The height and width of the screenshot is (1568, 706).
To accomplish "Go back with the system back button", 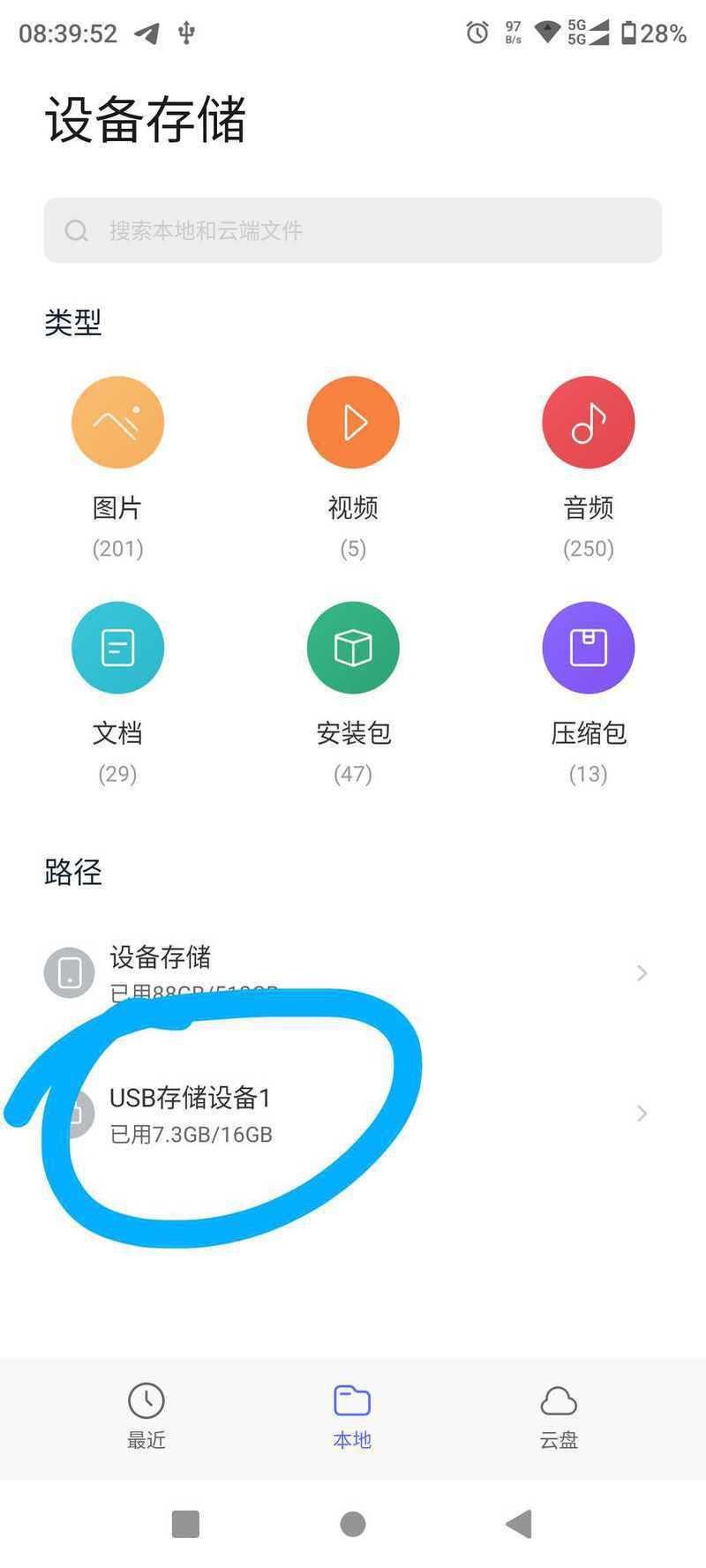I will (x=520, y=1524).
